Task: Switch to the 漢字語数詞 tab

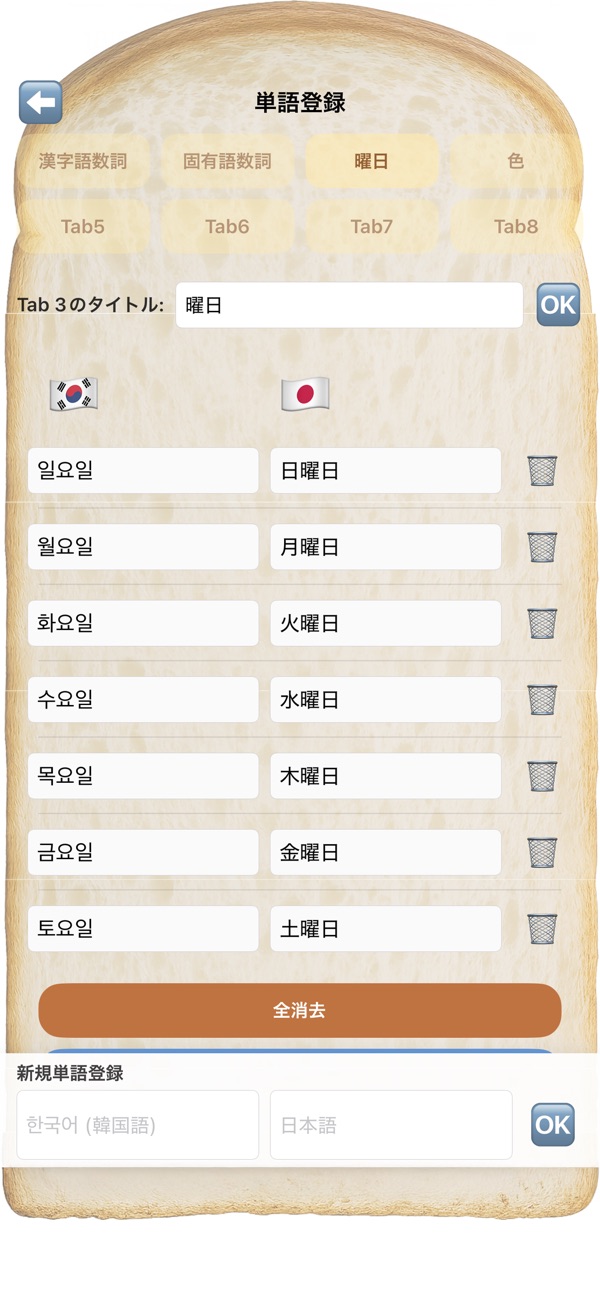Action: 83,161
